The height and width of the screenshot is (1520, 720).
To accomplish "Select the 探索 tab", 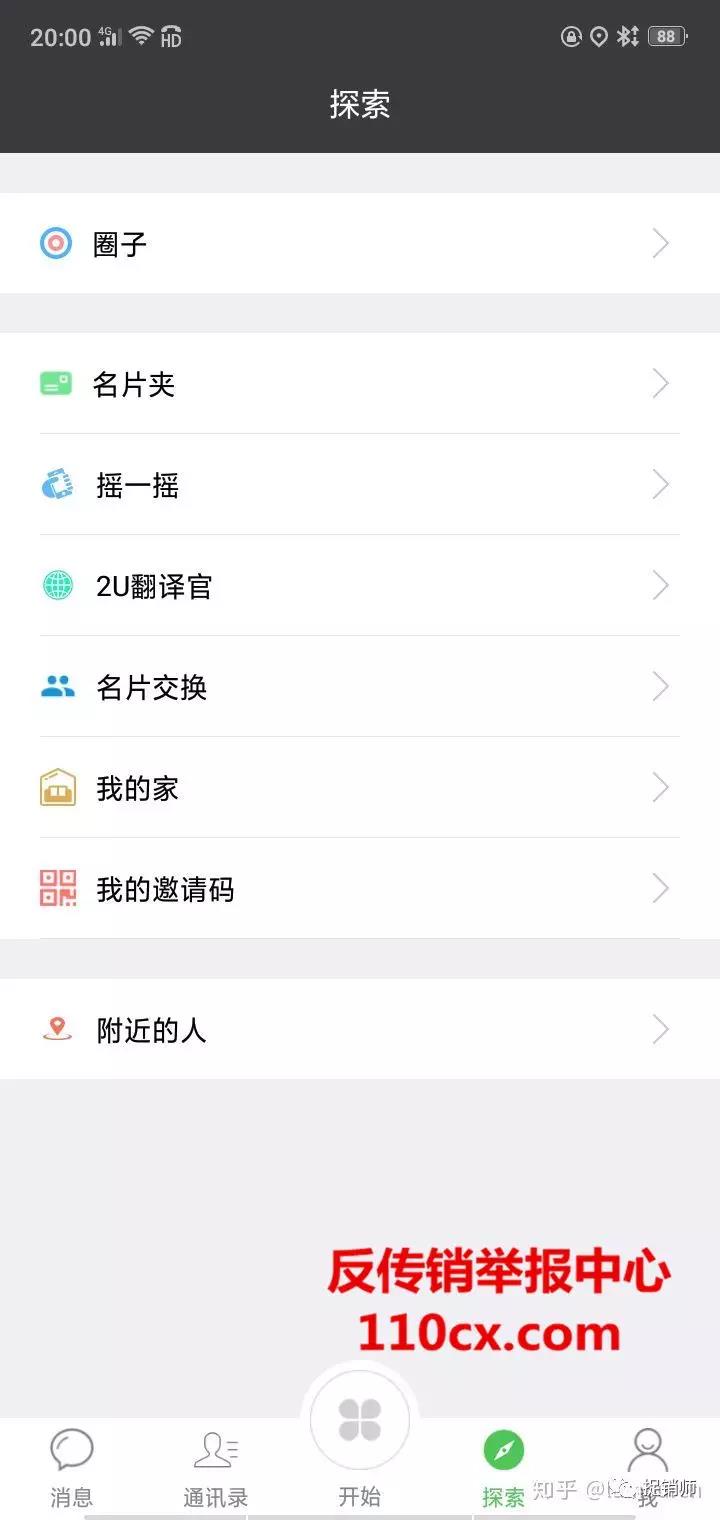I will (503, 1467).
